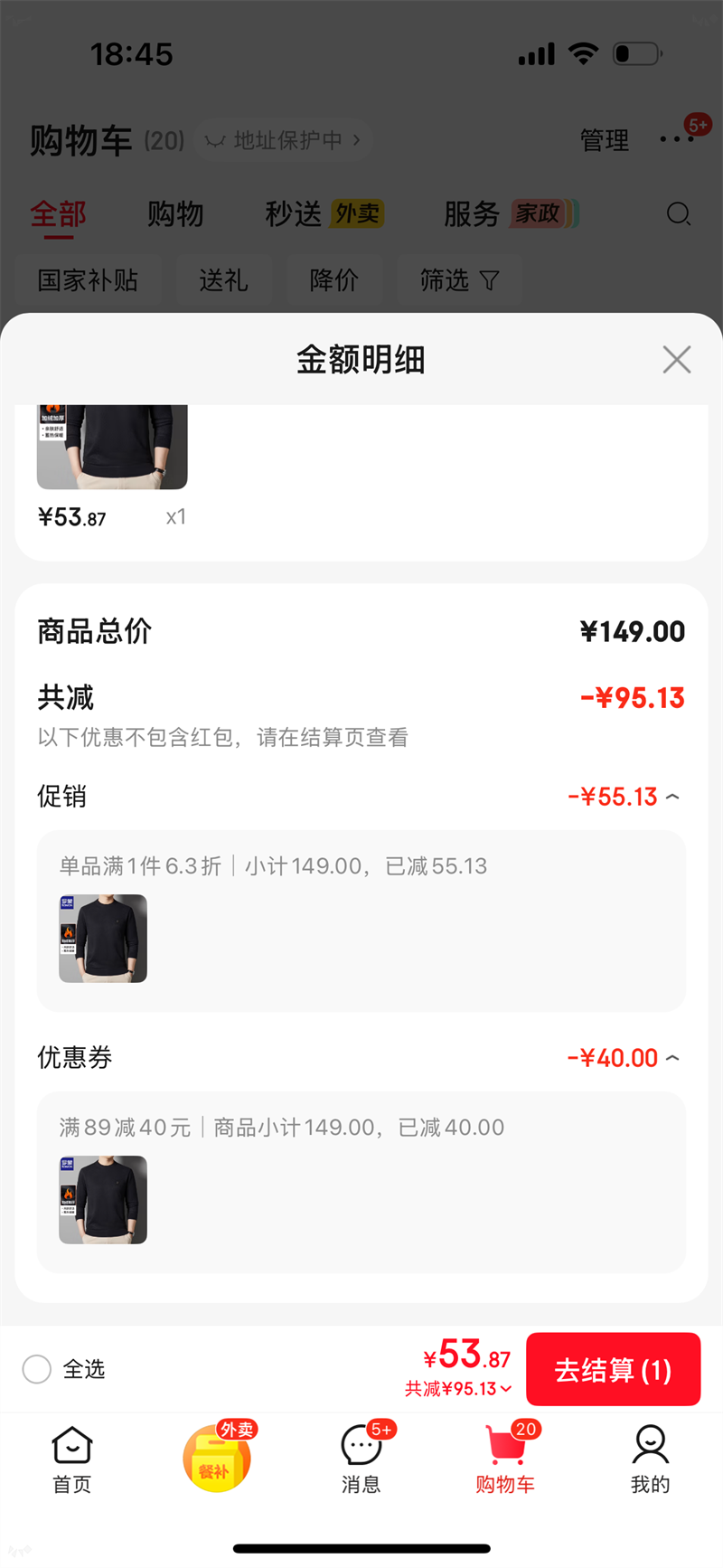Tap 去结算 (1) to check out

coord(613,1369)
